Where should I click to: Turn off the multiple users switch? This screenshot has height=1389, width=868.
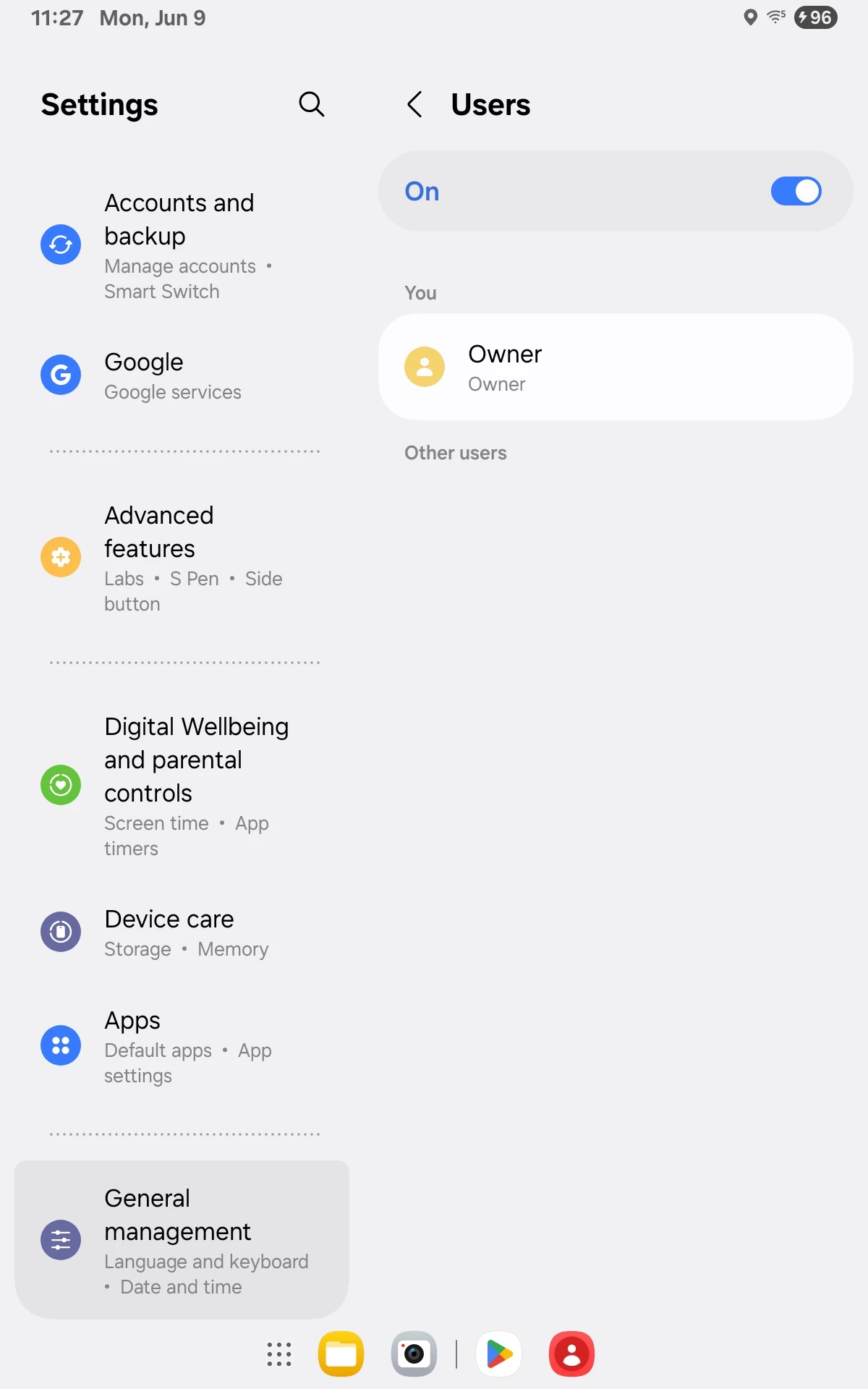click(796, 191)
